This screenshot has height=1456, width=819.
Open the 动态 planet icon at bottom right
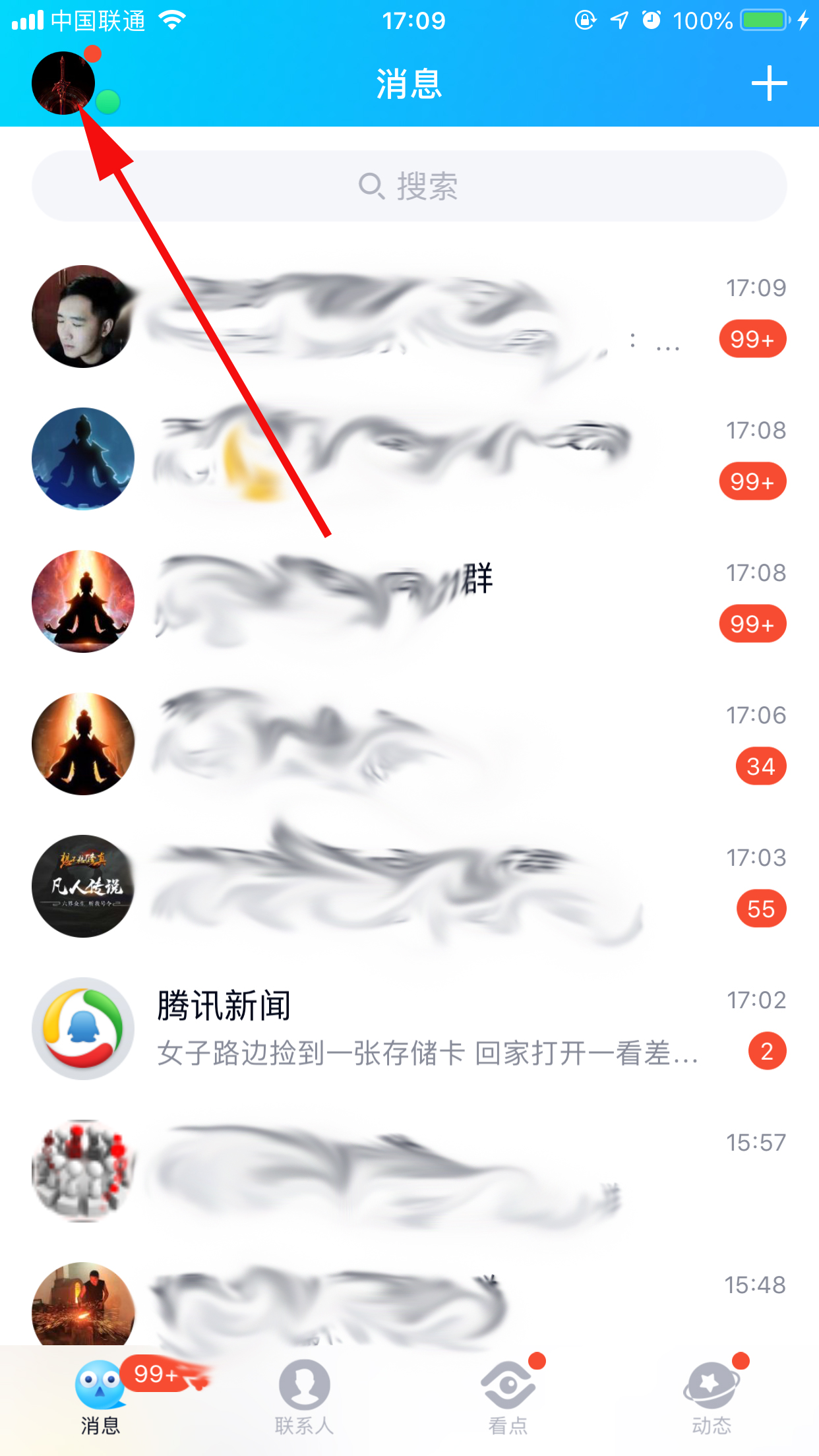[x=712, y=1385]
